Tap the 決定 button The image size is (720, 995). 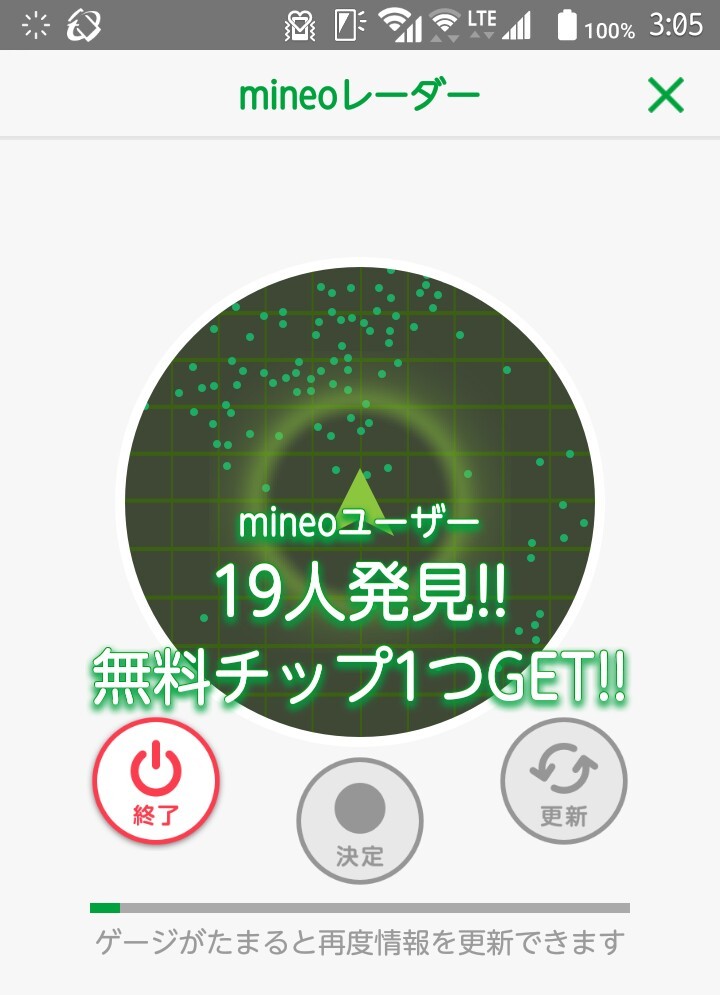[360, 820]
